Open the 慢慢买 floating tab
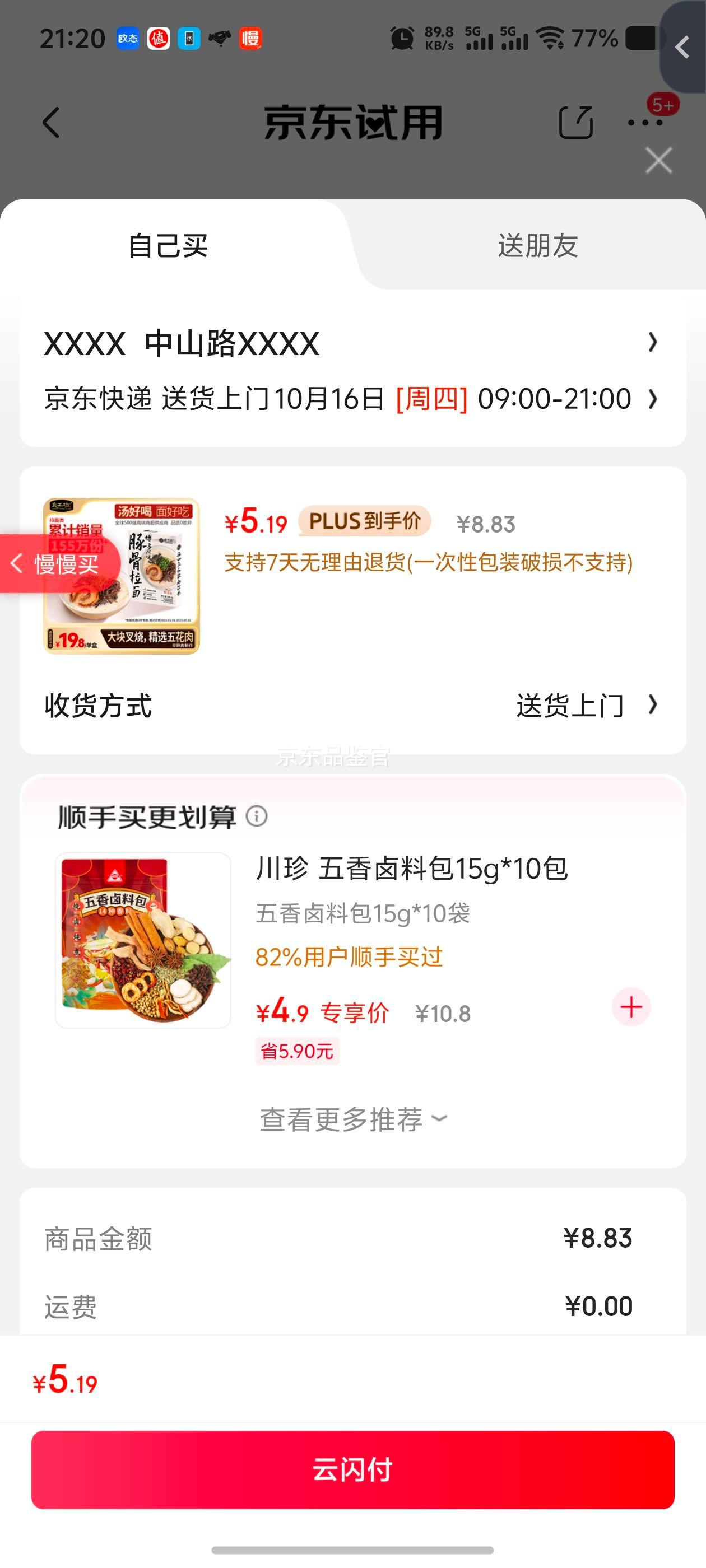This screenshot has width=706, height=1568. [58, 564]
